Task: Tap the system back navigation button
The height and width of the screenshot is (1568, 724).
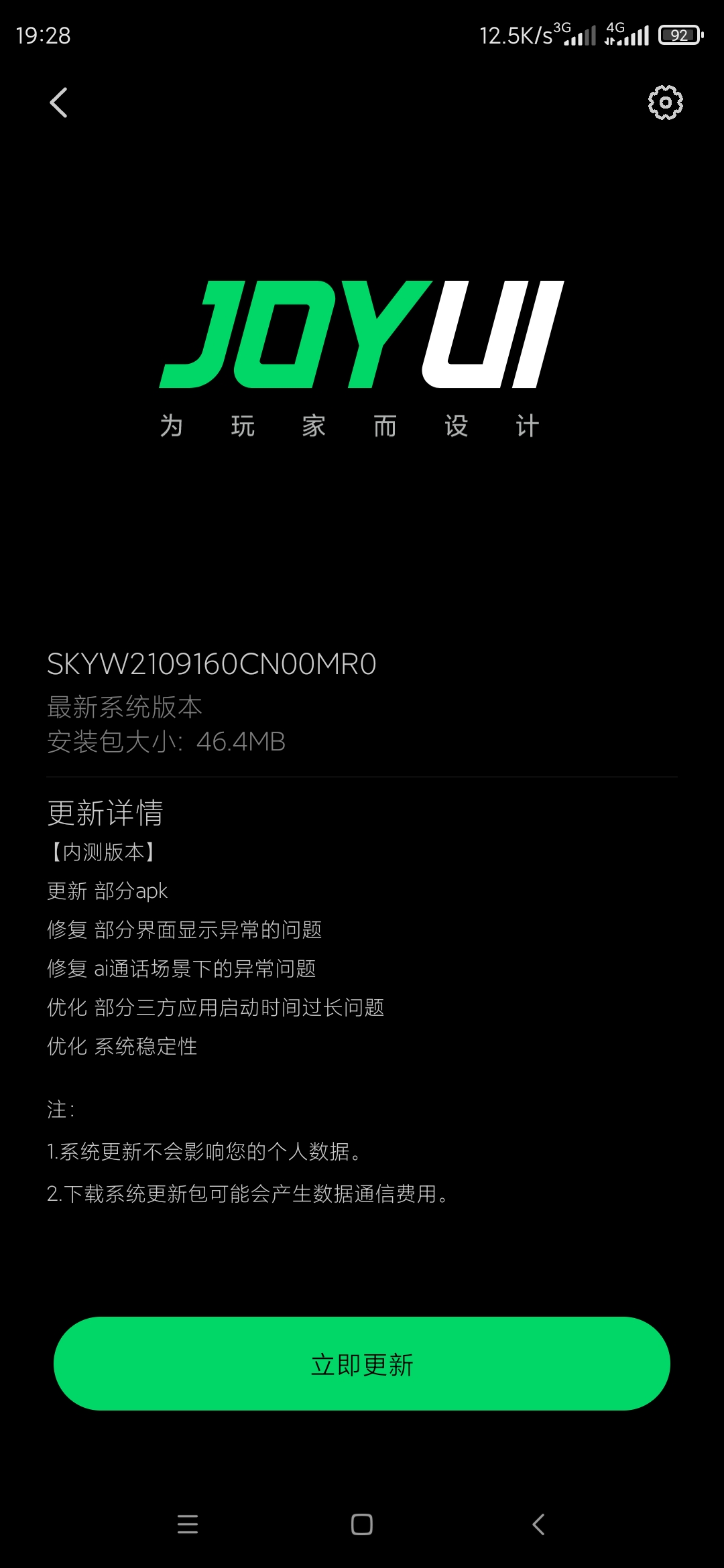Action: click(538, 1524)
